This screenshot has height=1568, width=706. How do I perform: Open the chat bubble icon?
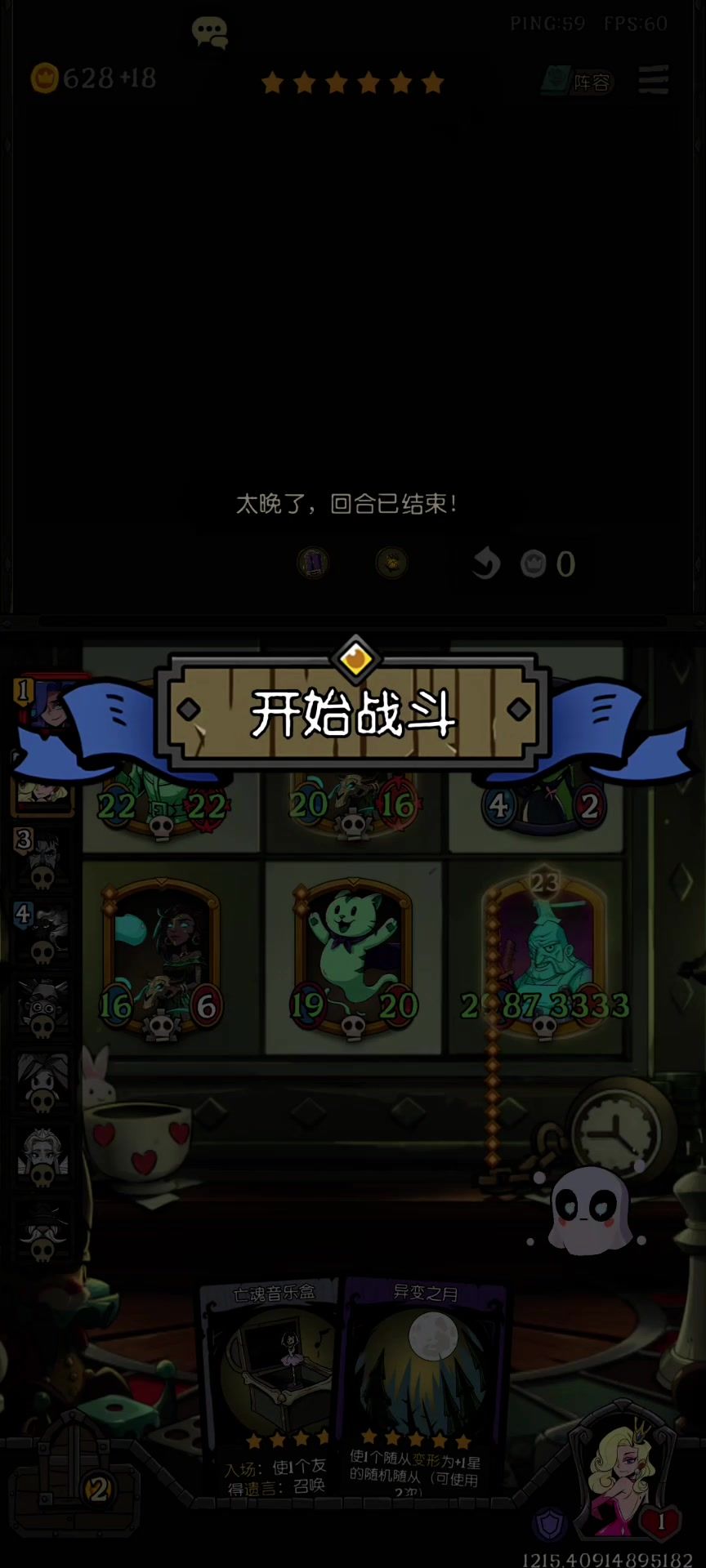coord(209,33)
